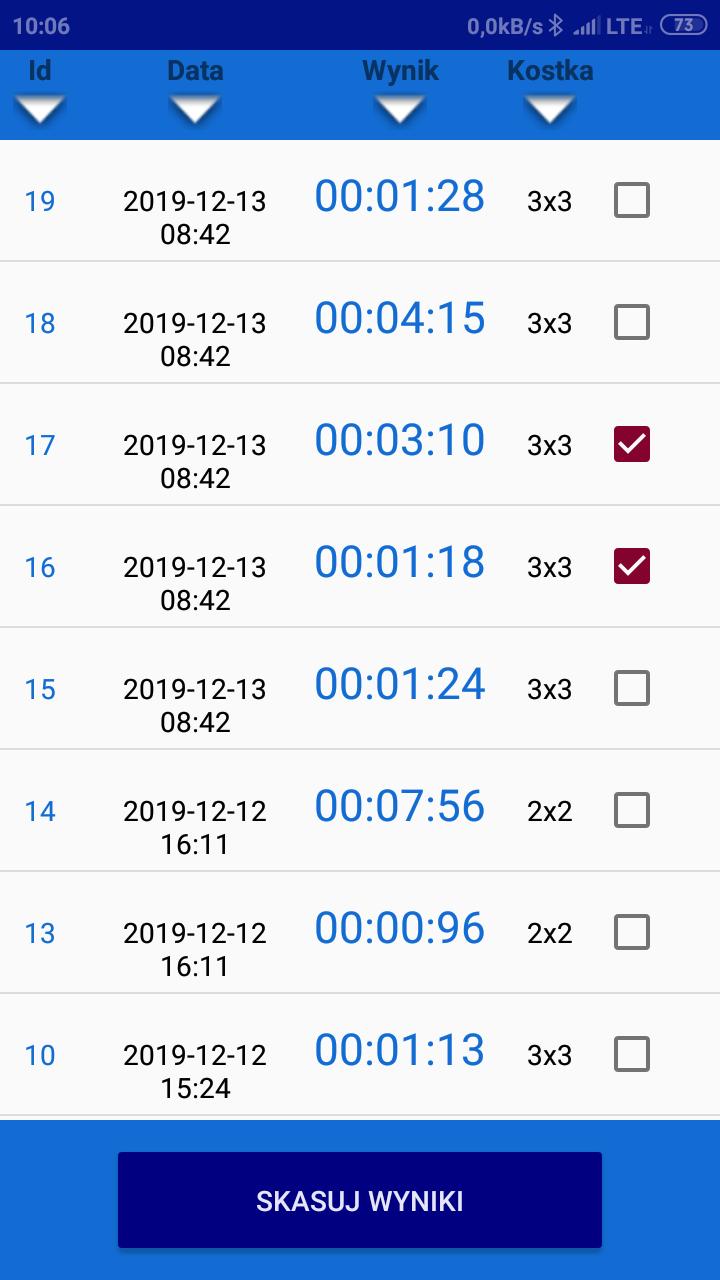720x1280 pixels.
Task: Select the checkbox for result 18
Action: click(632, 322)
